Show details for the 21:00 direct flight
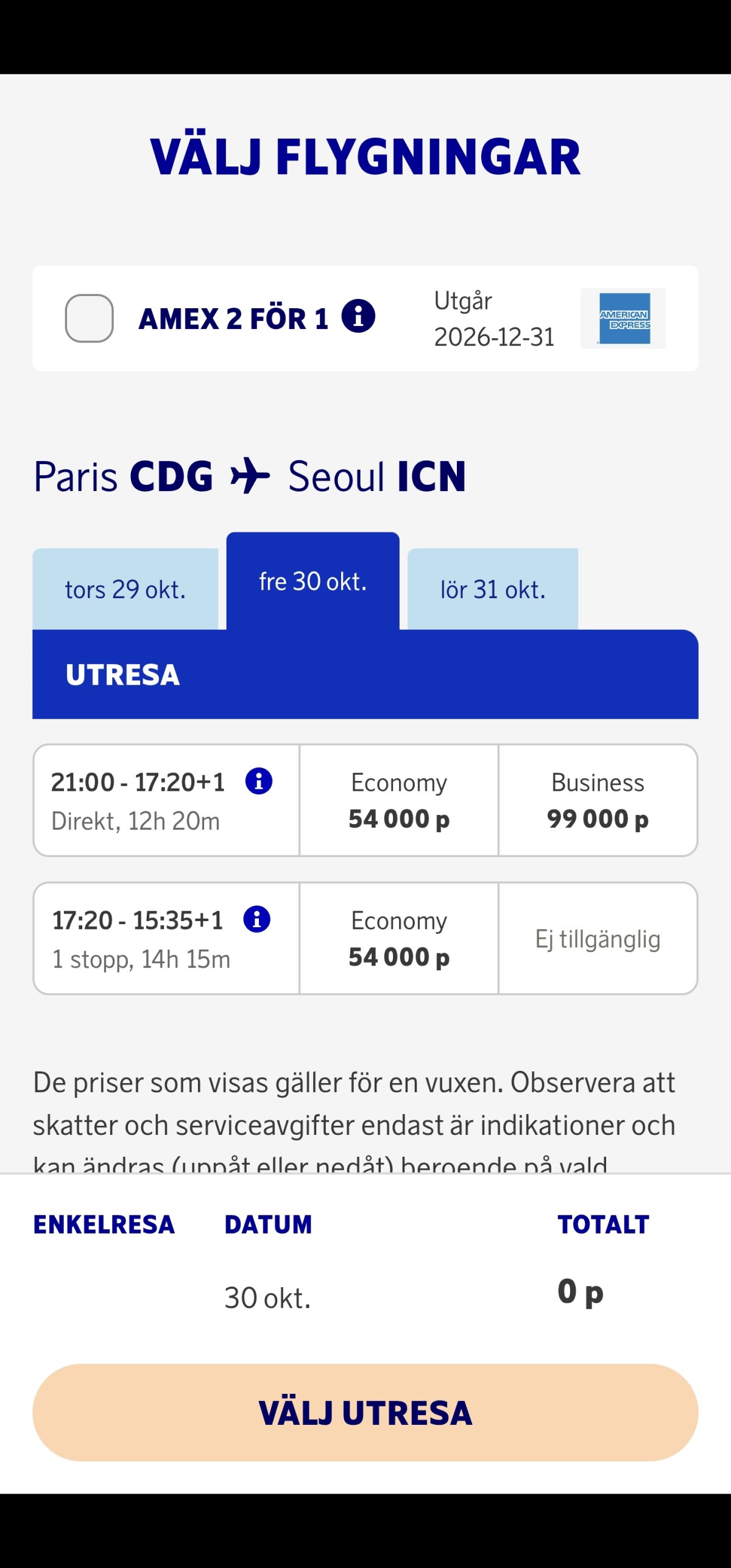The image size is (731, 1568). tap(259, 781)
